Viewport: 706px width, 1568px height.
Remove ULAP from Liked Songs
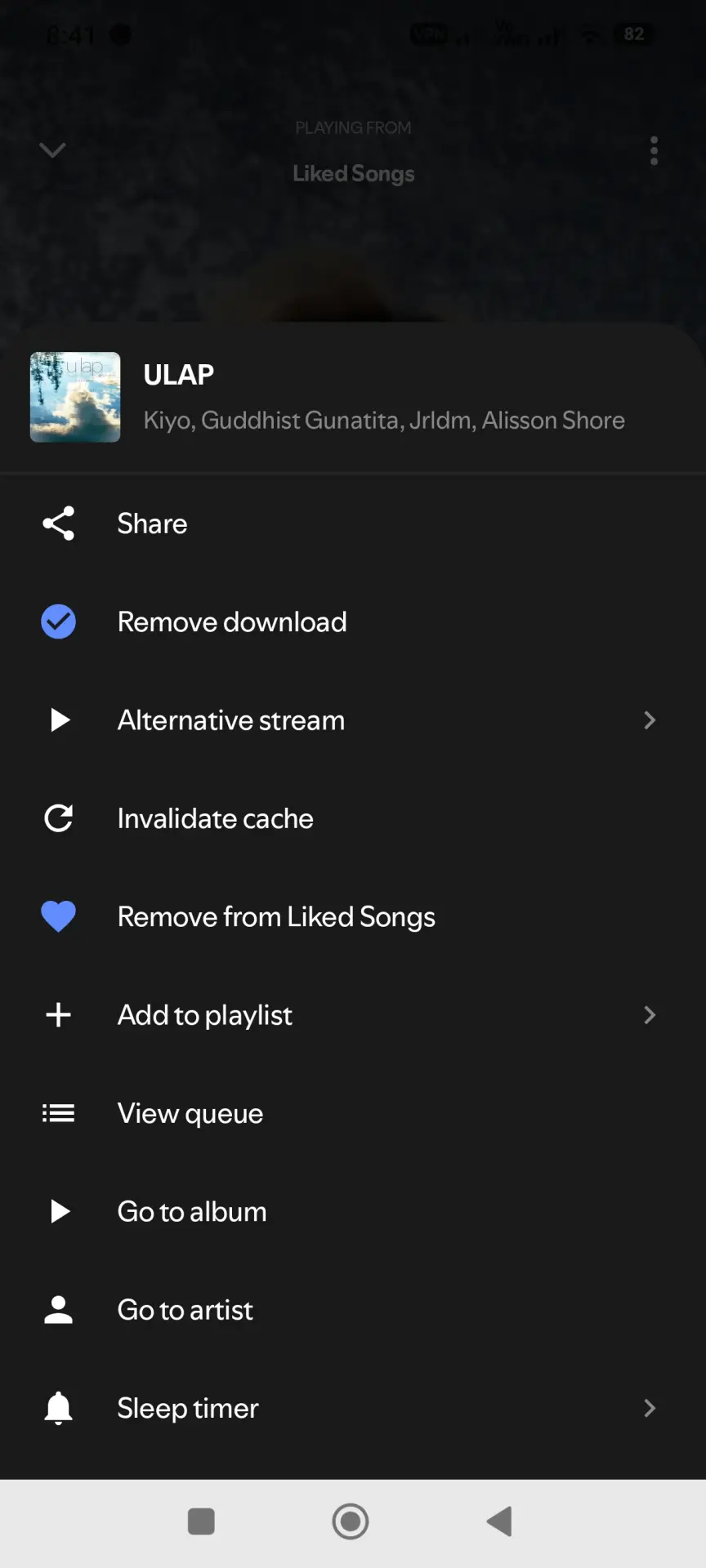click(353, 916)
